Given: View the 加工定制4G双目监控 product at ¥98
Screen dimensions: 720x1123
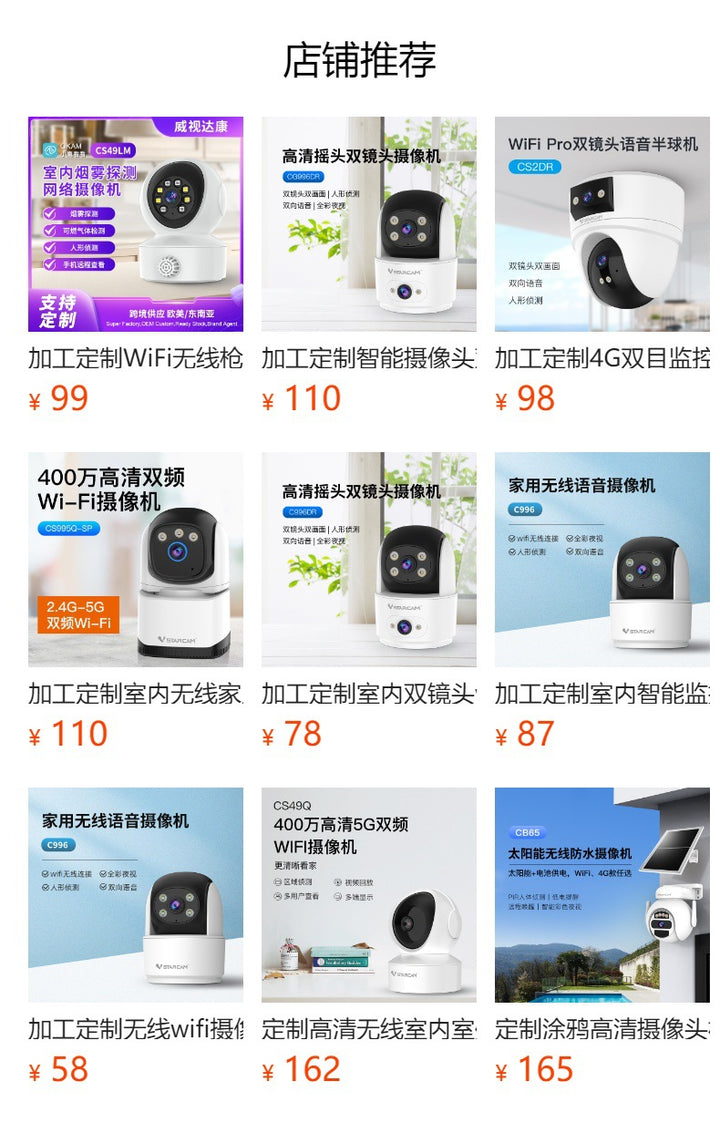Looking at the screenshot, I should [602, 224].
